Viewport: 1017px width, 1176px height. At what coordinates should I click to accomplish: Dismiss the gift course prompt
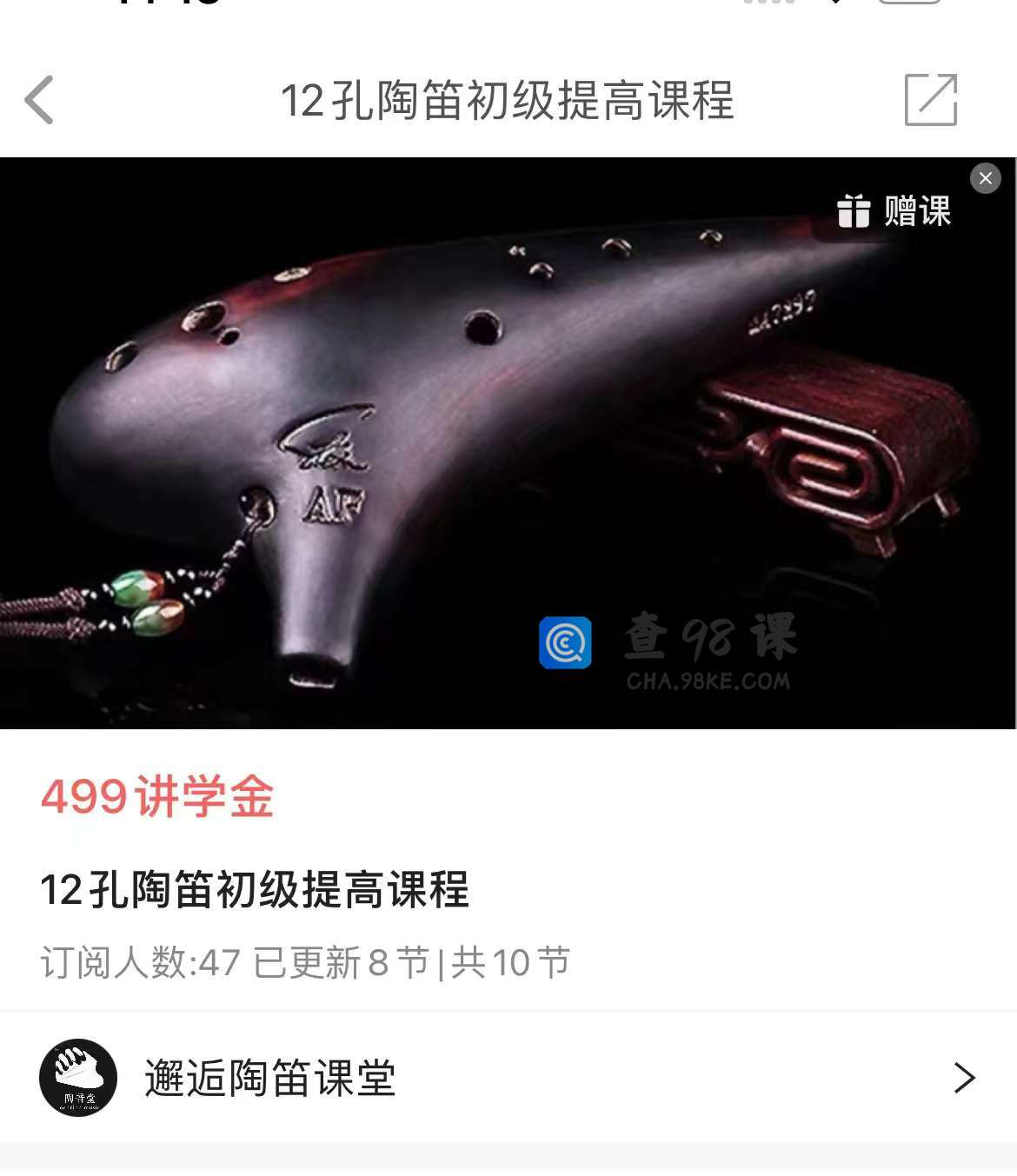click(x=985, y=178)
